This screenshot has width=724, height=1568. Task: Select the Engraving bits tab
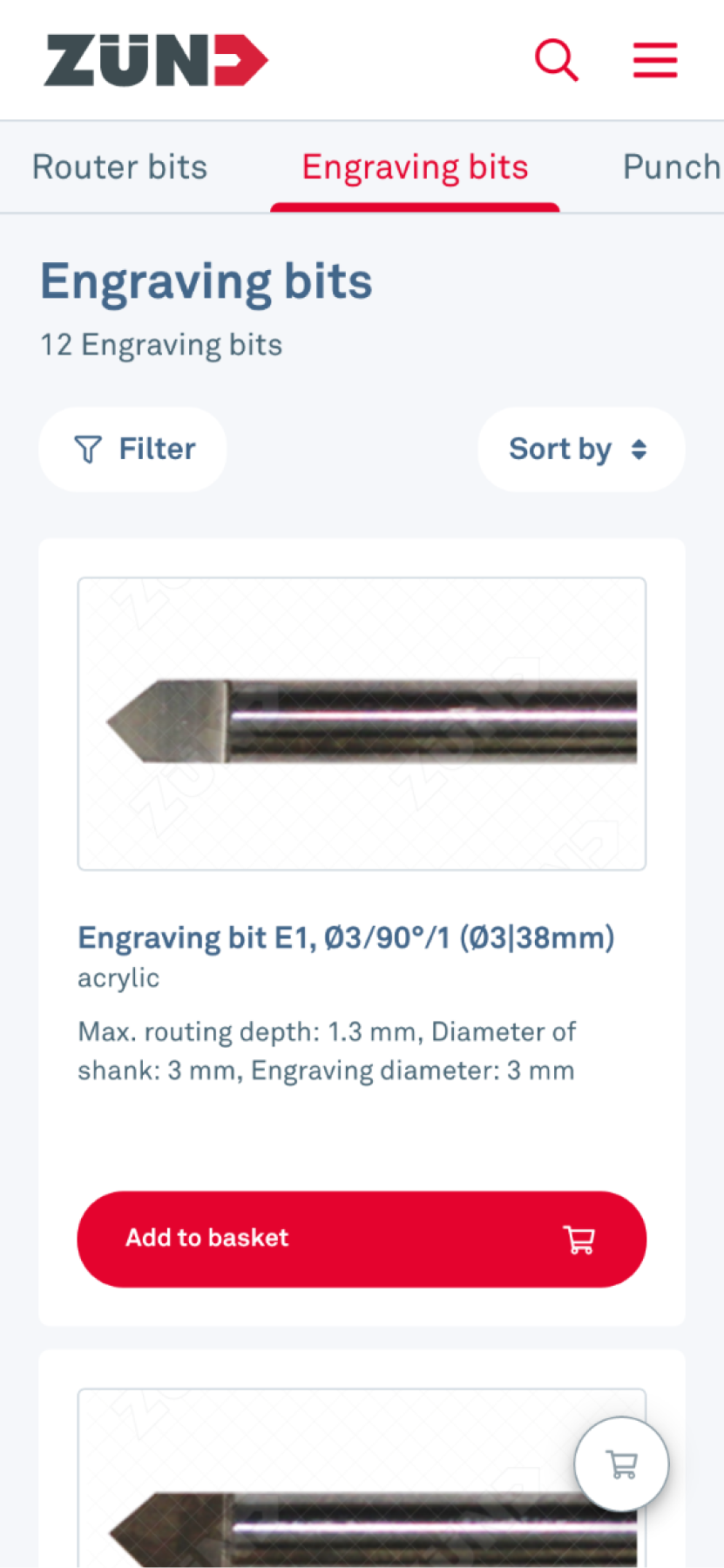tap(415, 167)
